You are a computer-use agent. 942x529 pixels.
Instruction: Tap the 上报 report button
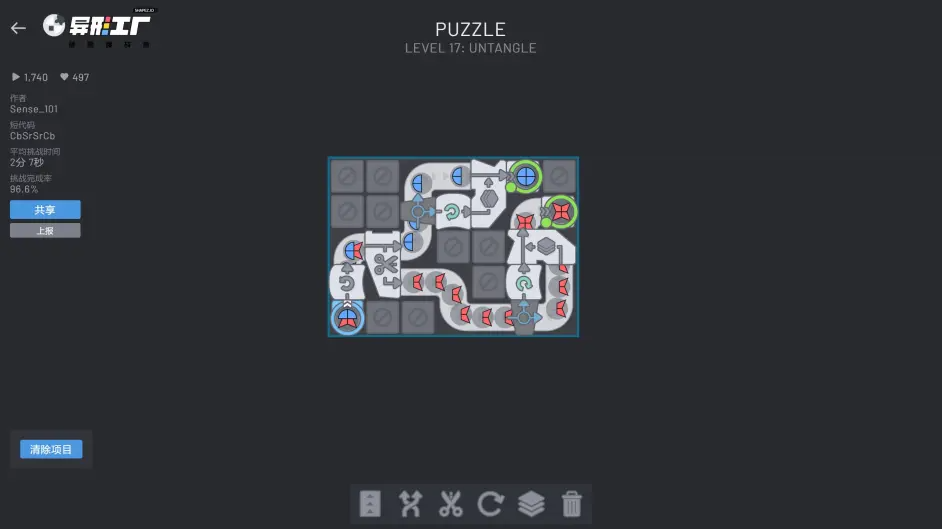[x=45, y=231]
